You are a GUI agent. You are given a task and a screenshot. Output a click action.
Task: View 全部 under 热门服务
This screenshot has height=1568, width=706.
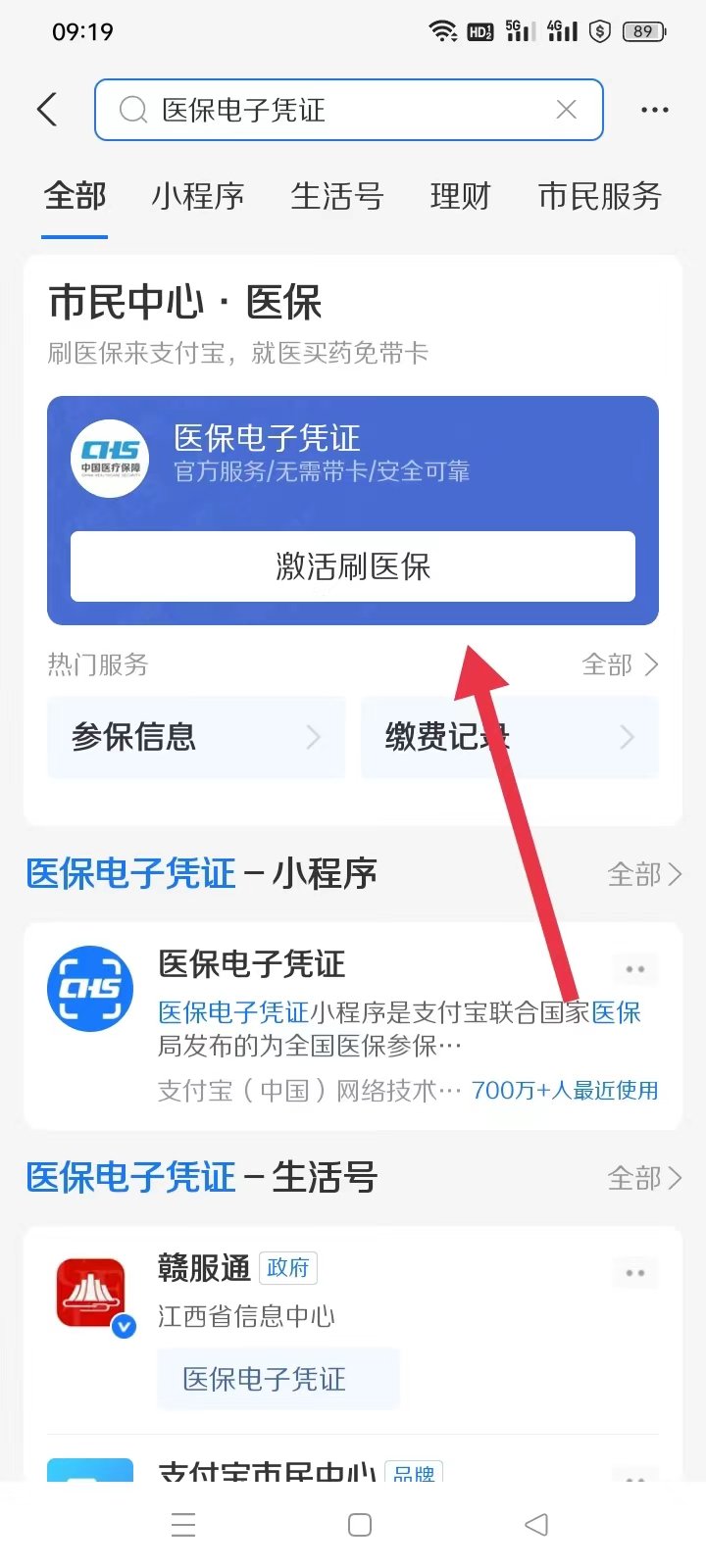[x=620, y=665]
